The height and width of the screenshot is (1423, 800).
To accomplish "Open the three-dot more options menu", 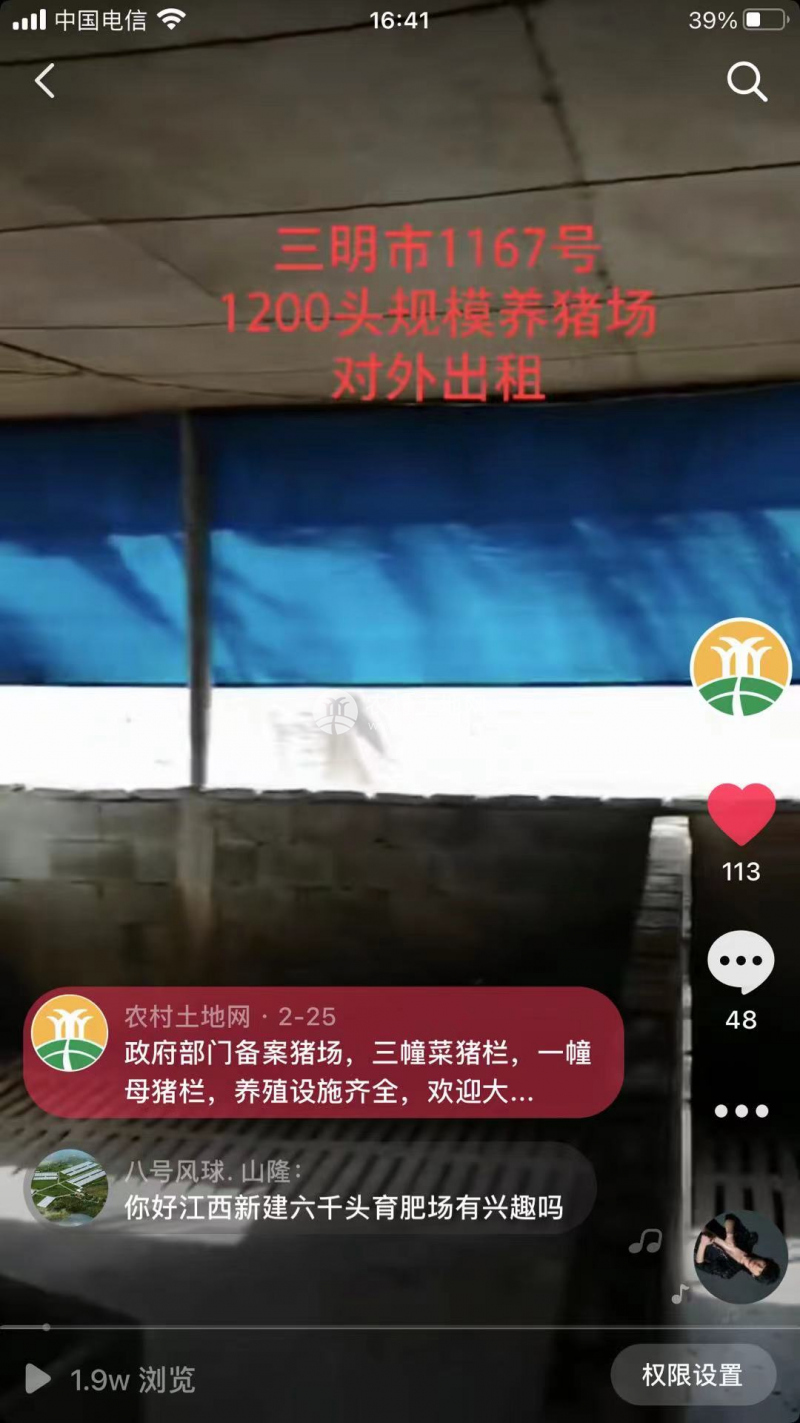I will pos(741,1111).
